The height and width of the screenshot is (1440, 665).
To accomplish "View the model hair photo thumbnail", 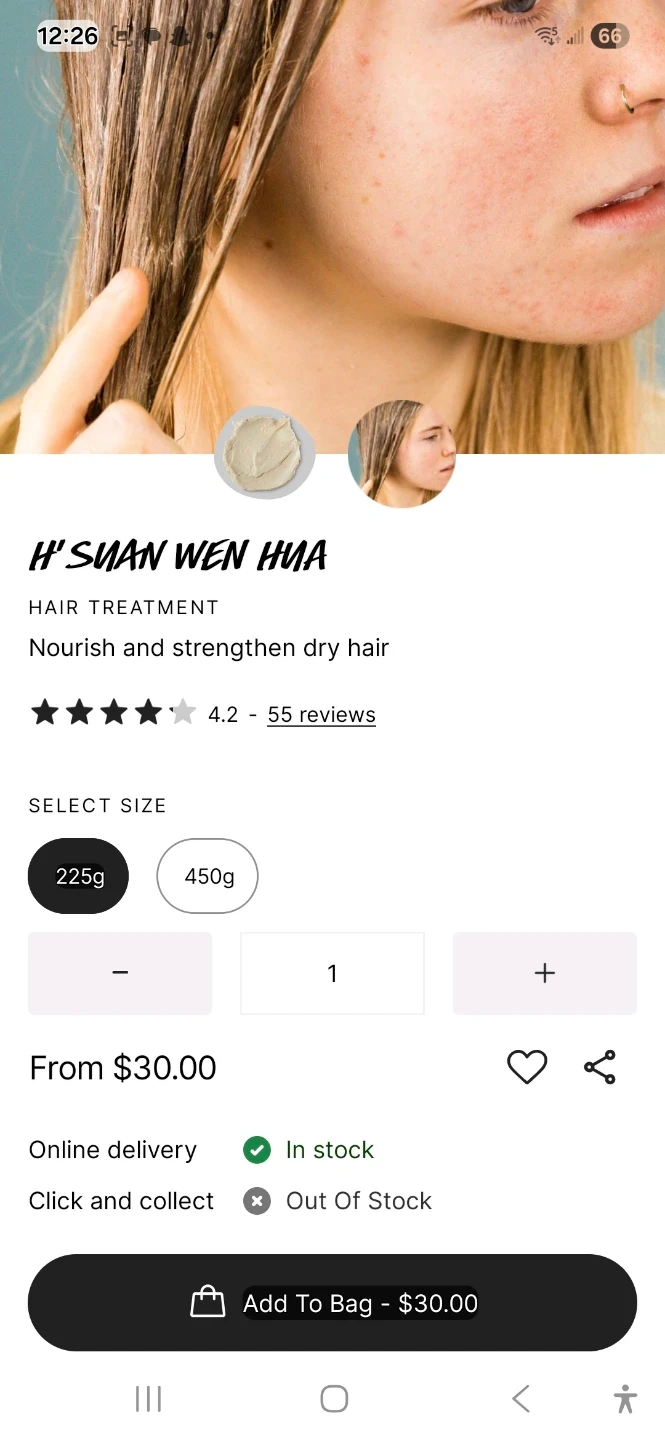I will (402, 454).
